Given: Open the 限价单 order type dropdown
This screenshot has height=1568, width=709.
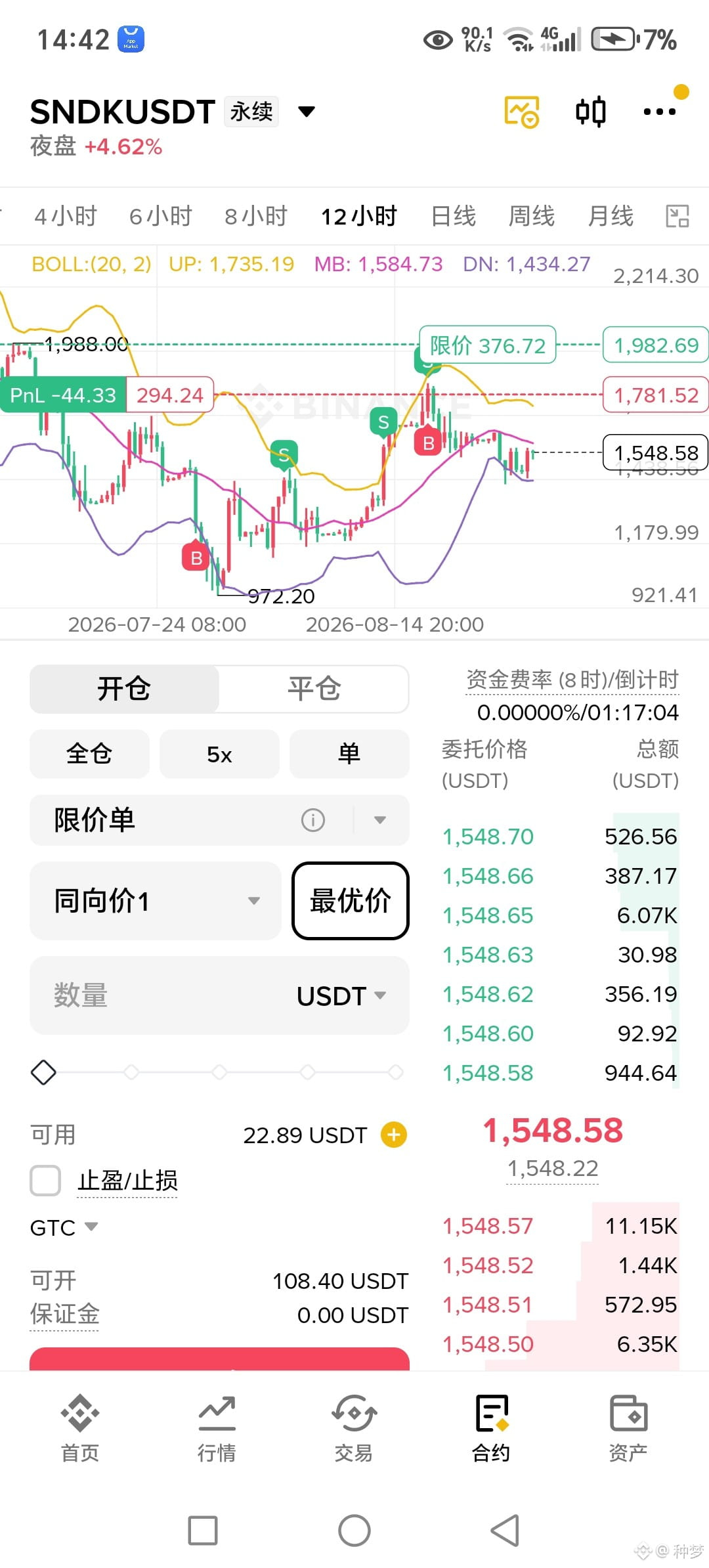Looking at the screenshot, I should click(219, 820).
